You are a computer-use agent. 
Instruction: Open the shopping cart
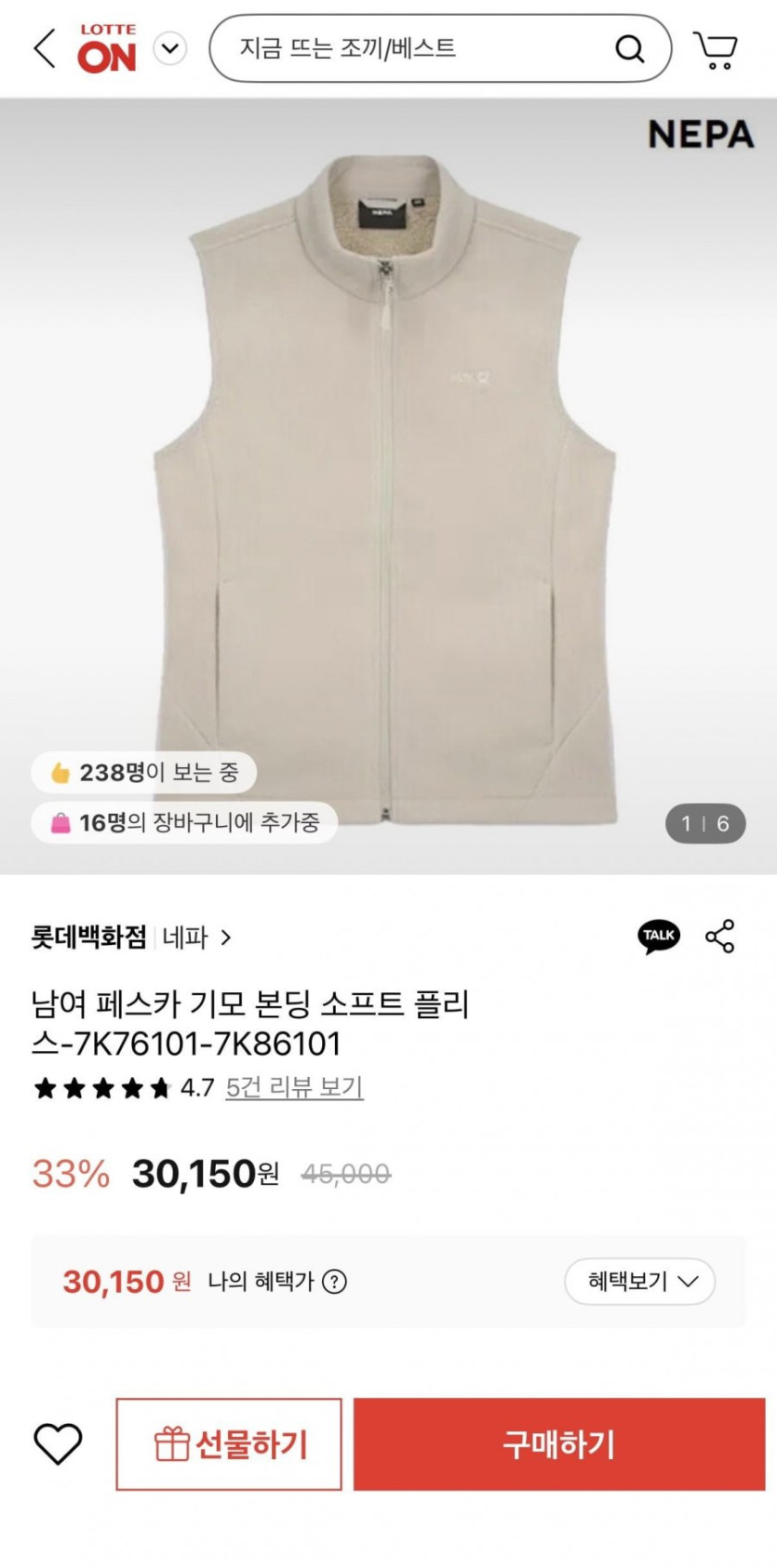point(715,50)
